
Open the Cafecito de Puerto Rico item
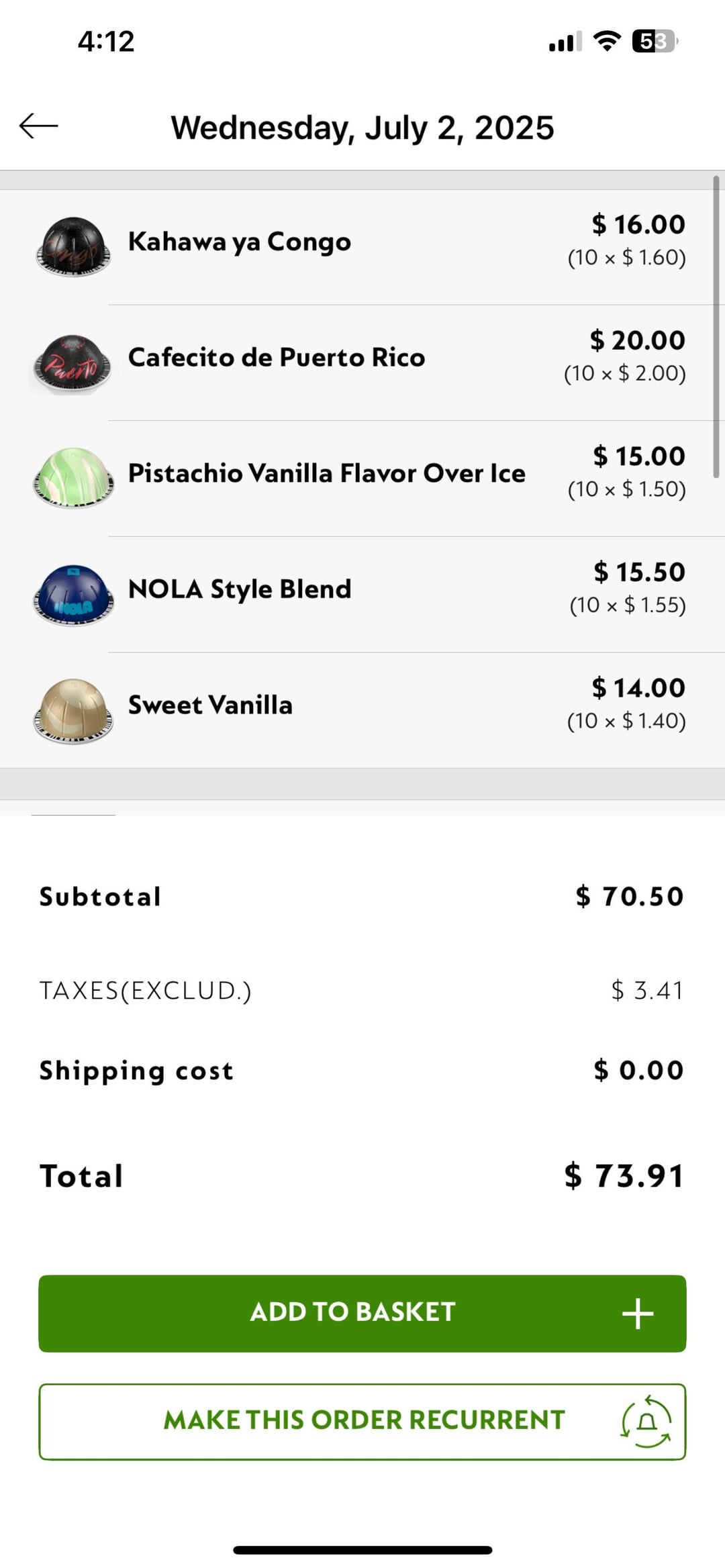362,363
